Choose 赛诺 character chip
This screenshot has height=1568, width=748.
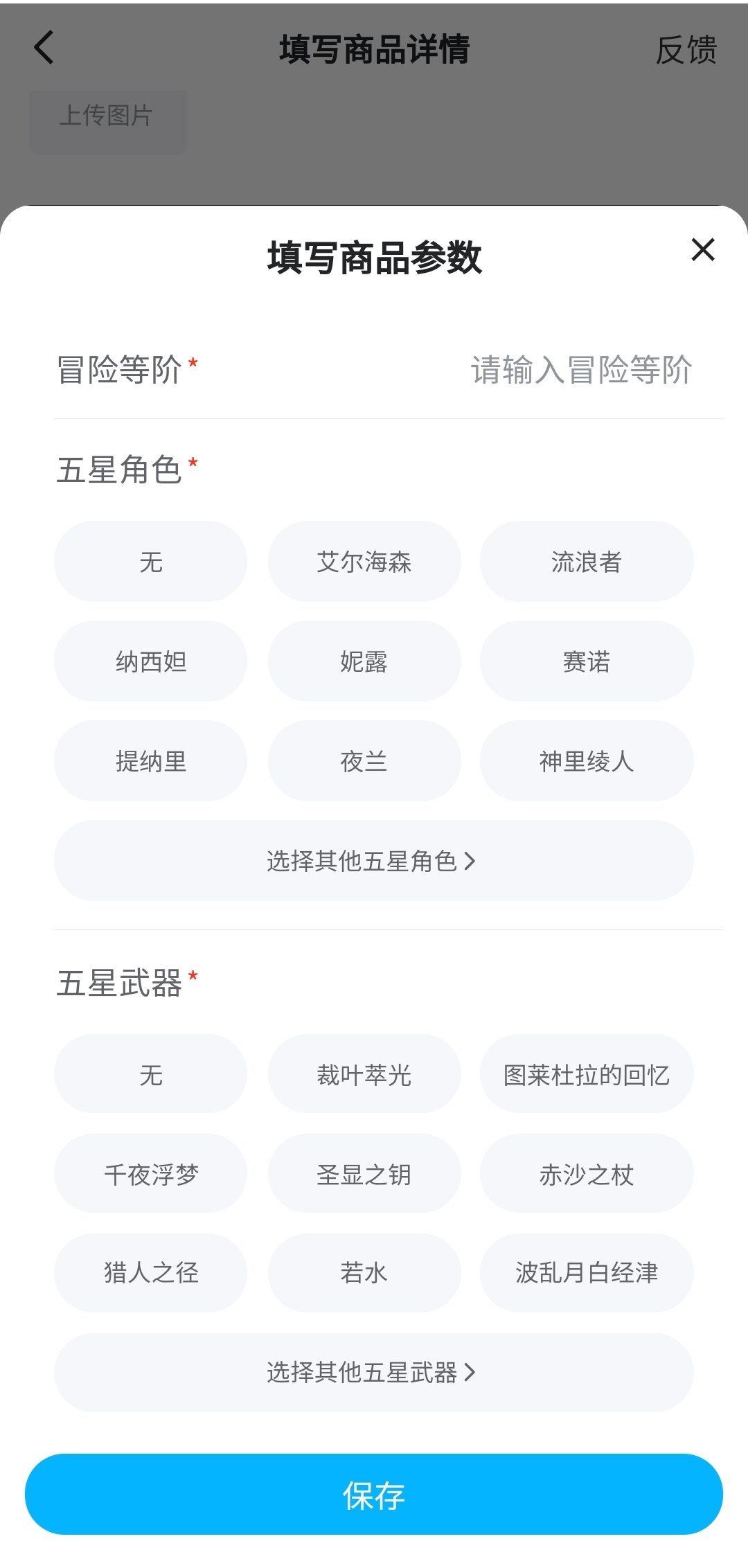pyautogui.click(x=587, y=661)
